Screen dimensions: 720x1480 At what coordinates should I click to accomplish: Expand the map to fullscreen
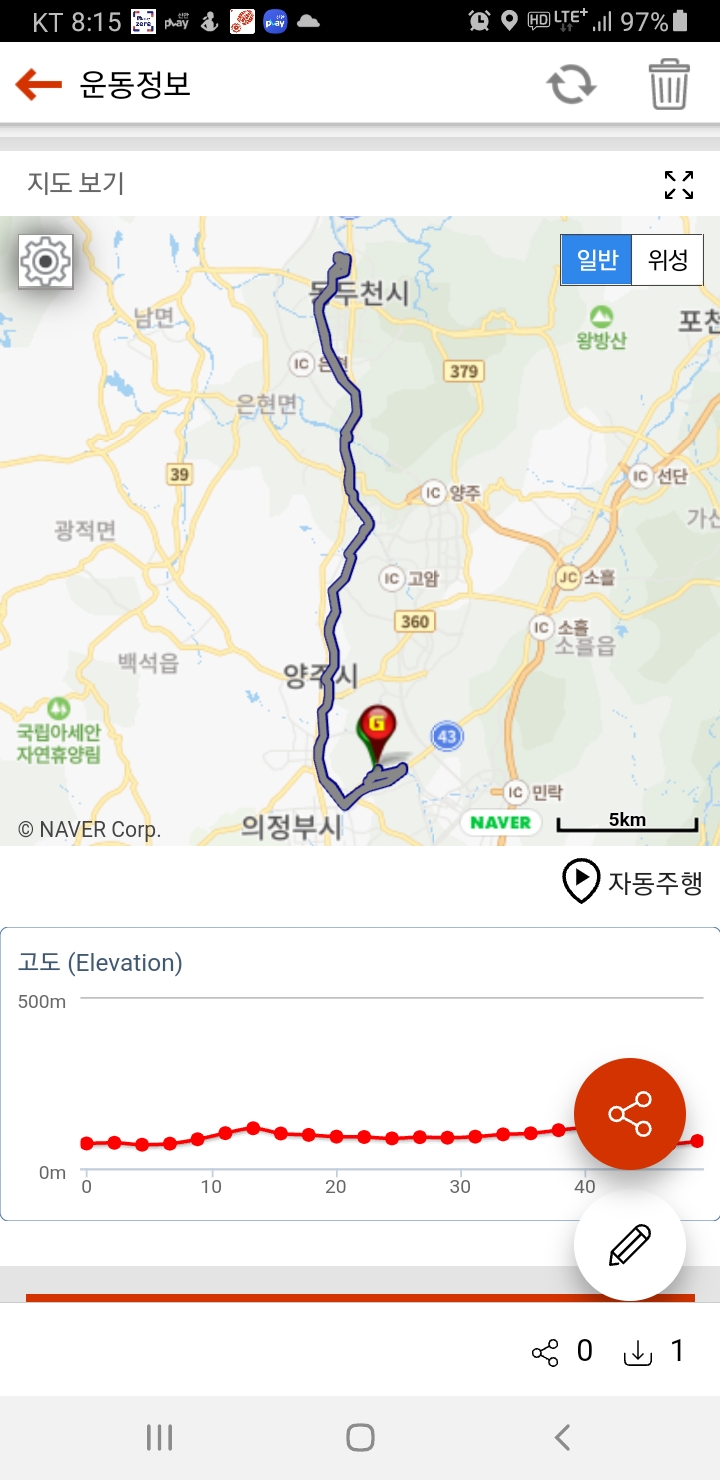679,185
